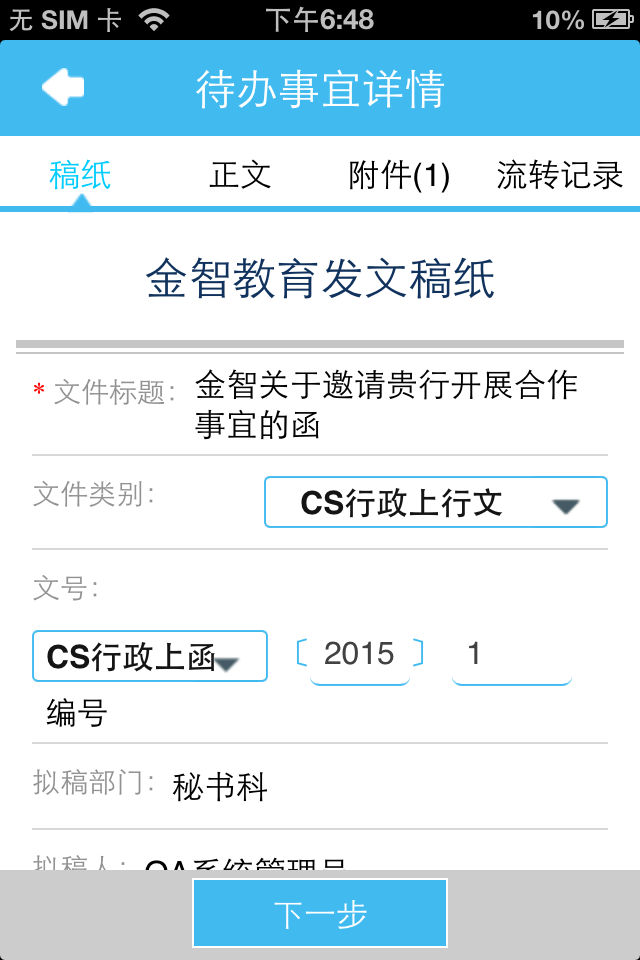Switch to the 正文 tab
The width and height of the screenshot is (640, 960).
point(240,175)
